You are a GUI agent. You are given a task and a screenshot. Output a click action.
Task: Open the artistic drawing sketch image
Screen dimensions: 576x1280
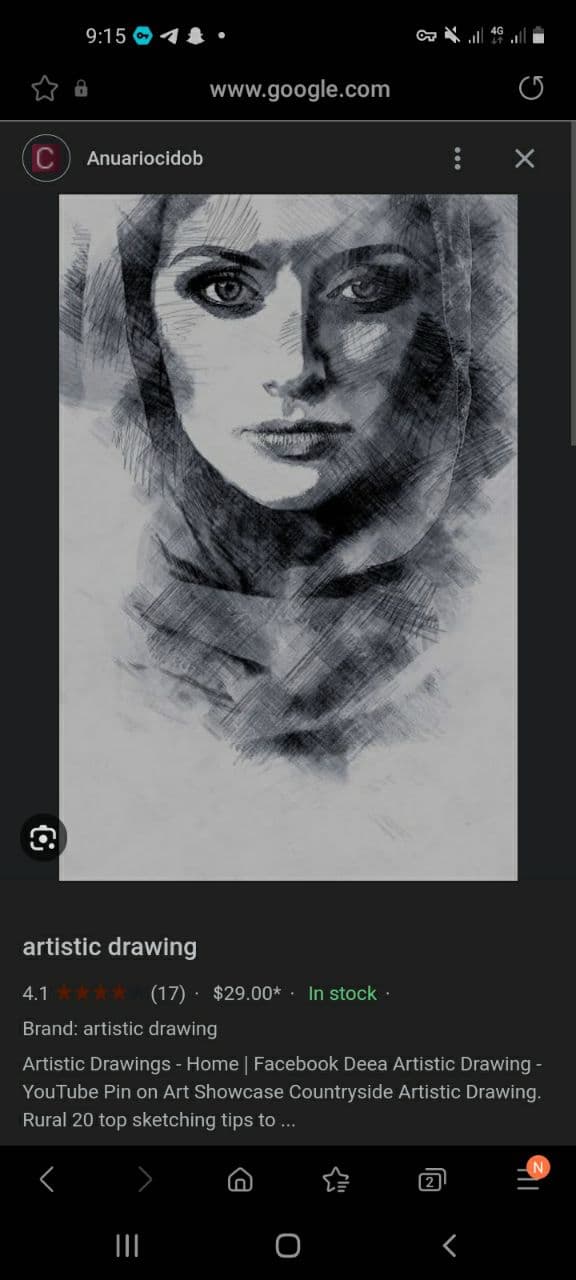(x=288, y=537)
